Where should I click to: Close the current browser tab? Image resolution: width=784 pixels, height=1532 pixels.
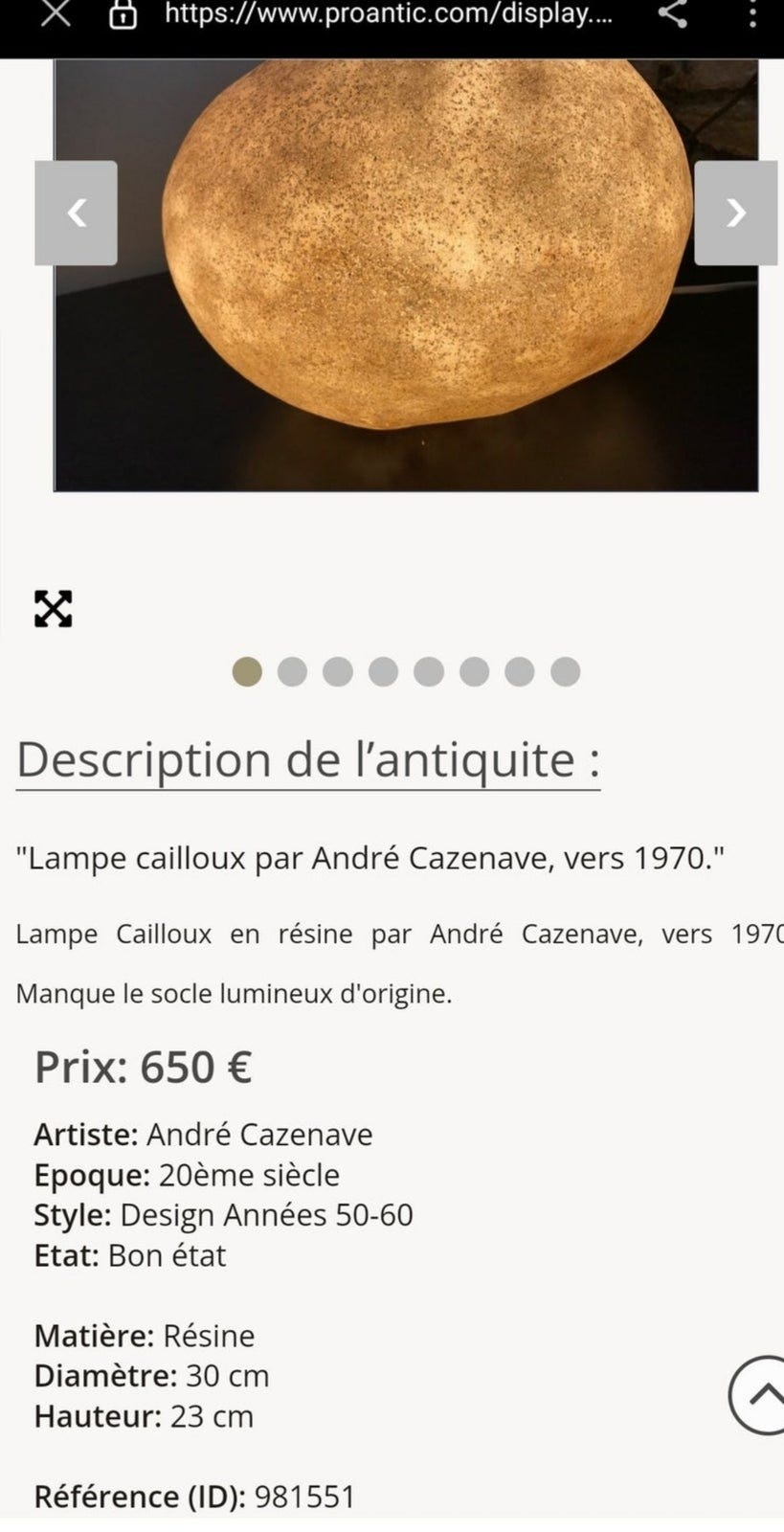click(55, 14)
